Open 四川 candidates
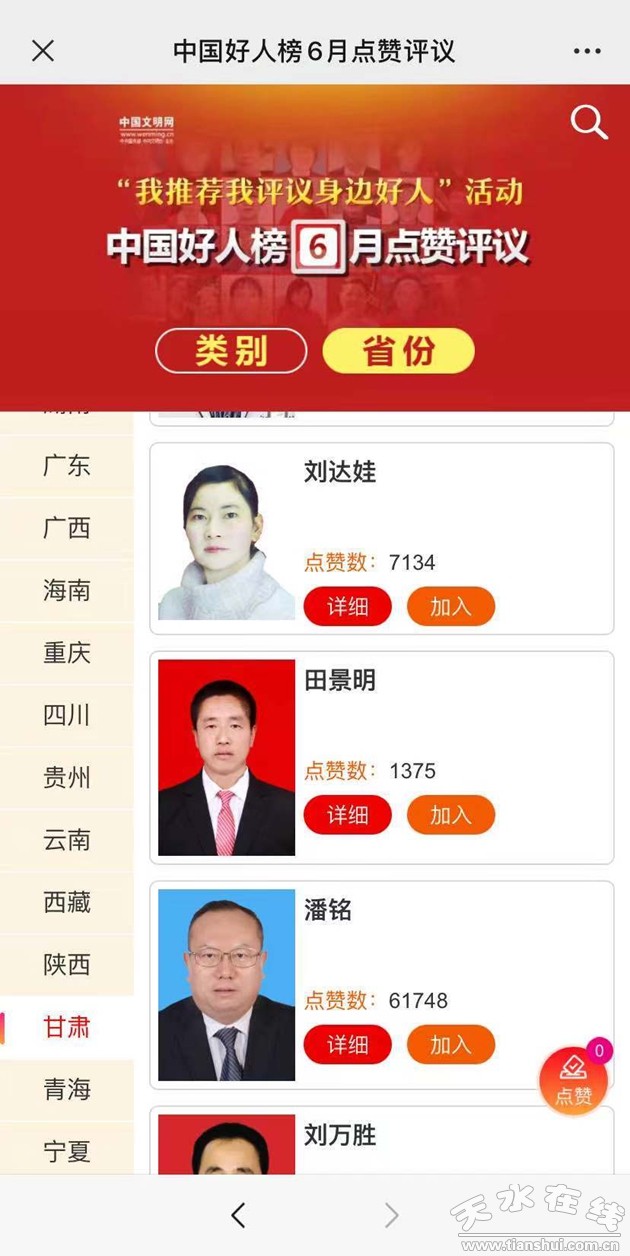This screenshot has width=630, height=1256. pos(67,715)
